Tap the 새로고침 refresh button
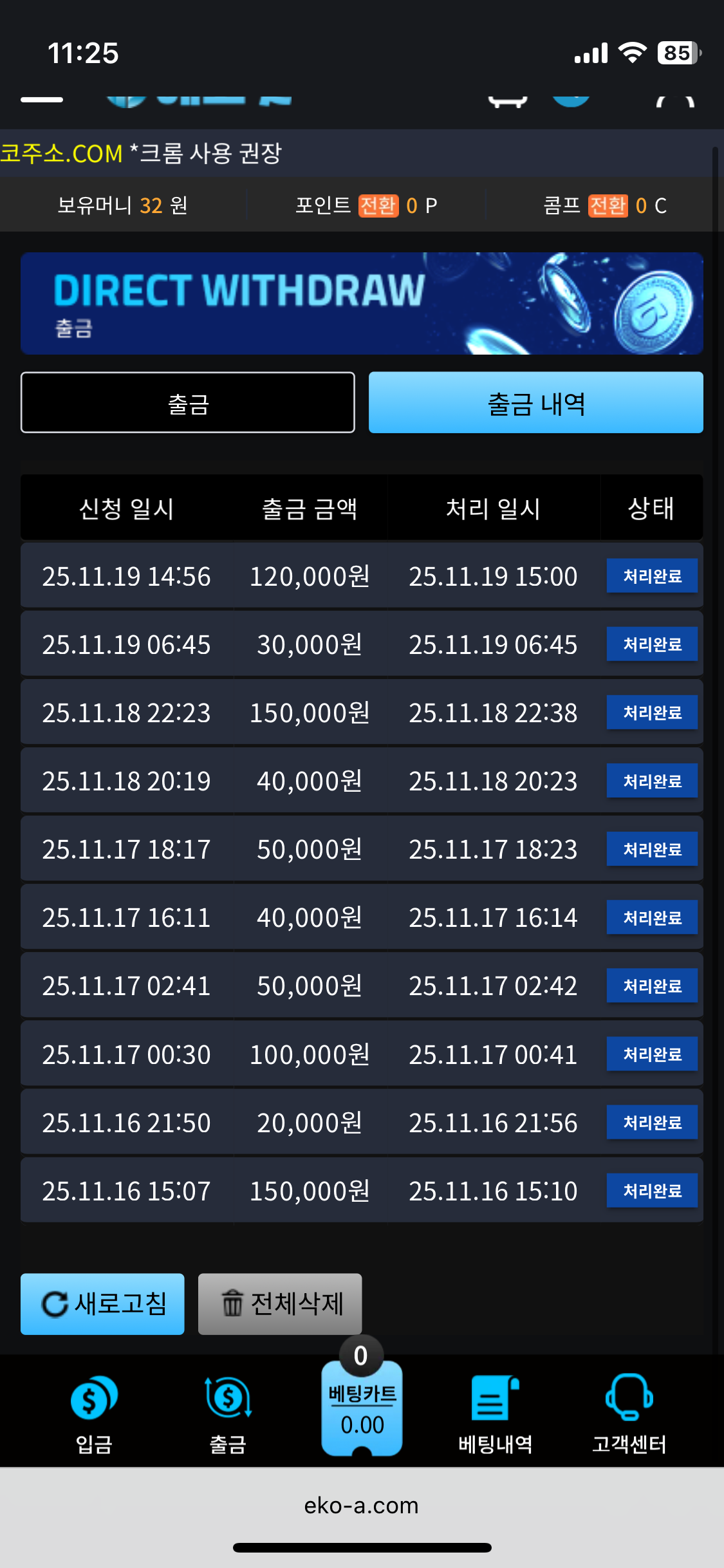 pos(102,1304)
